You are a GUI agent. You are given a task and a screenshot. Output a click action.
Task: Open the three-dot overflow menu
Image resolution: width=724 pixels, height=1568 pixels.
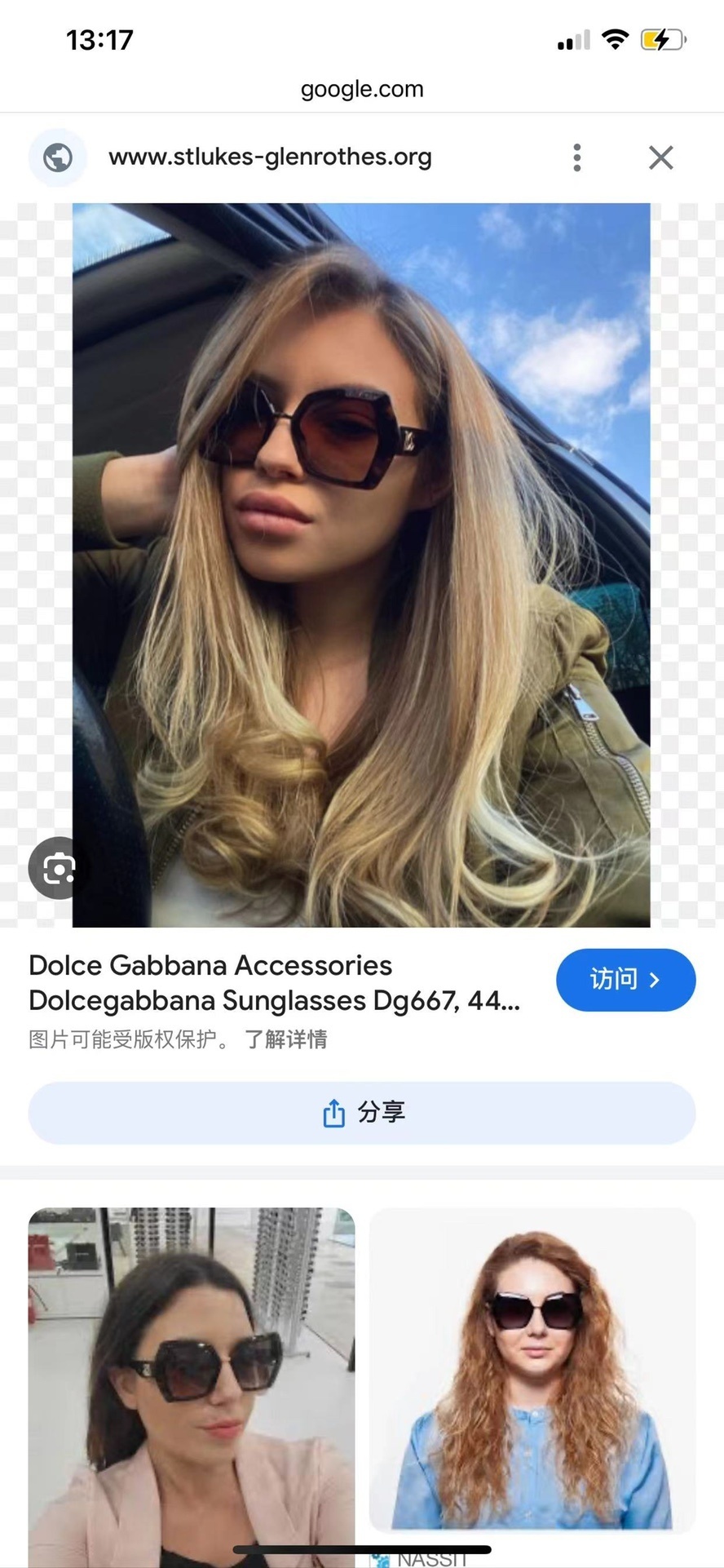coord(577,157)
